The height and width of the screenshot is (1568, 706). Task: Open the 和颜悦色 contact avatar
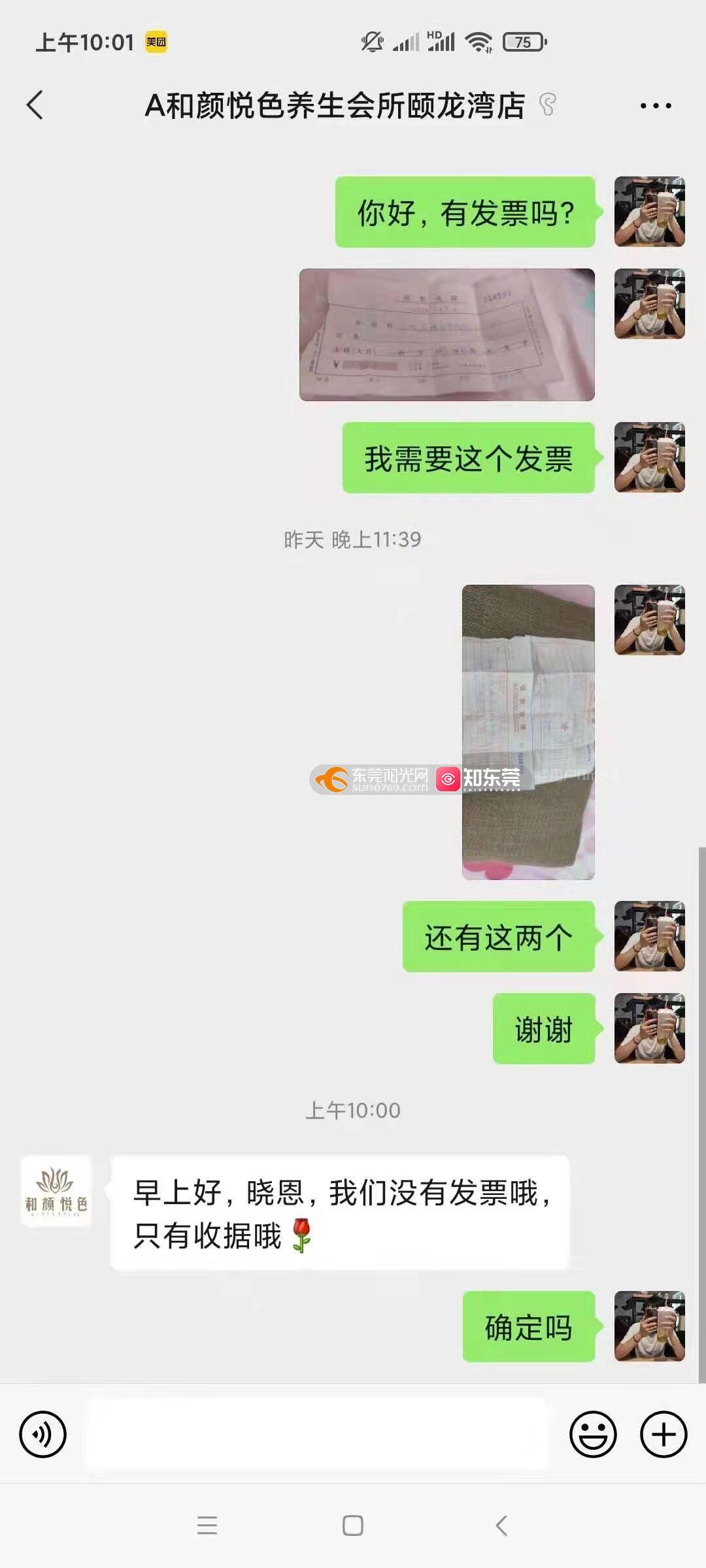pyautogui.click(x=56, y=1191)
